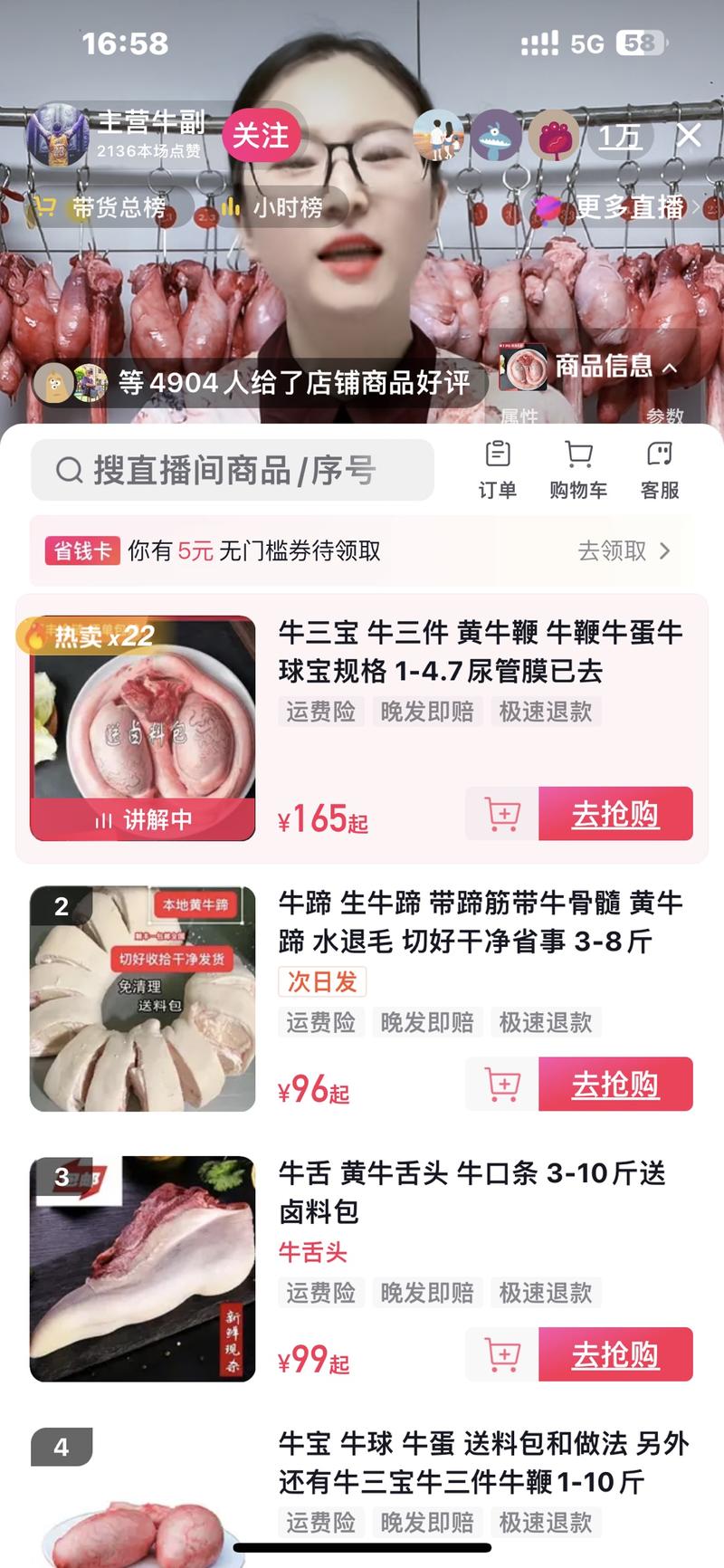This screenshot has height=1568, width=724.
Task: Tap the cart icon beside the 牛三宝 product
Action: tap(503, 814)
